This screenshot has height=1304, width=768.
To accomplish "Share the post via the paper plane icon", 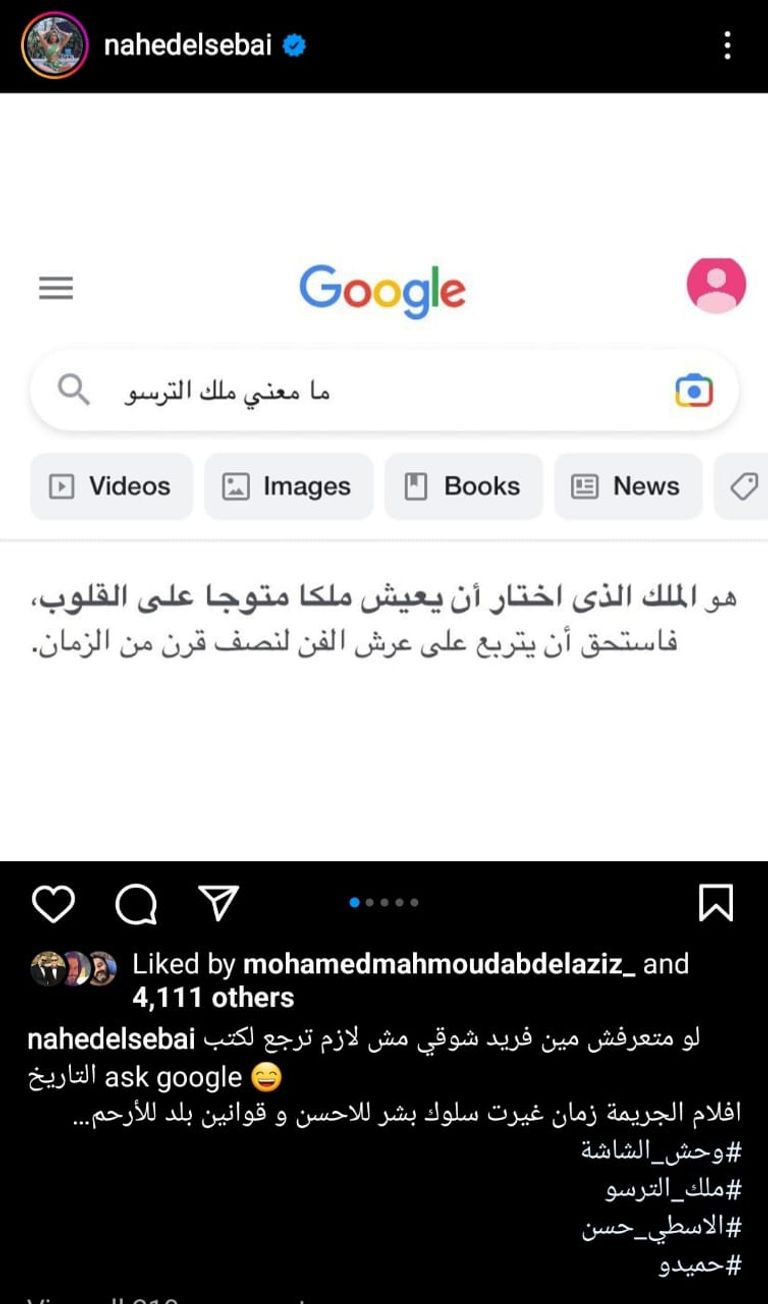I will pos(218,902).
